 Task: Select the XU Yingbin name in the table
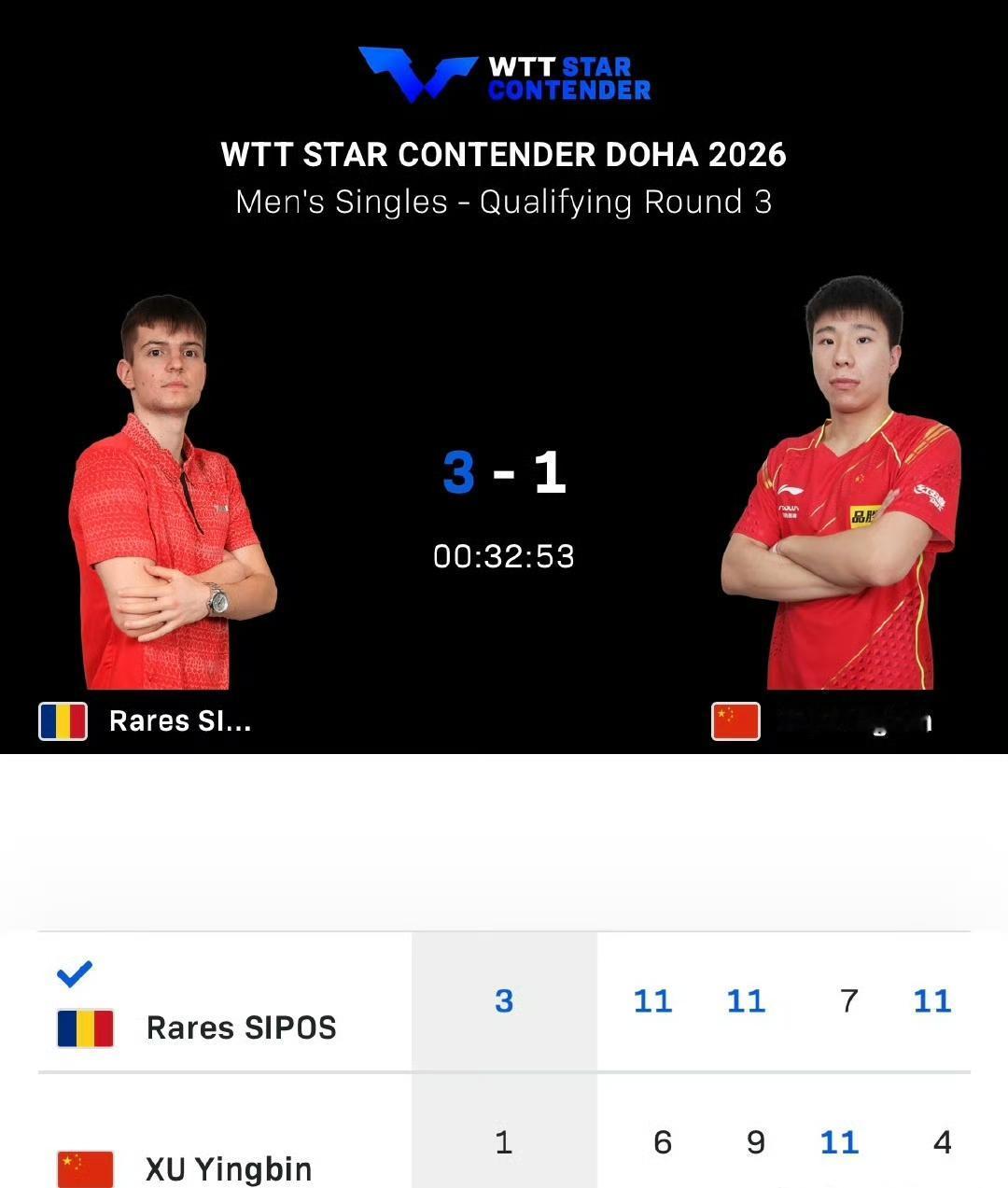click(x=229, y=1167)
